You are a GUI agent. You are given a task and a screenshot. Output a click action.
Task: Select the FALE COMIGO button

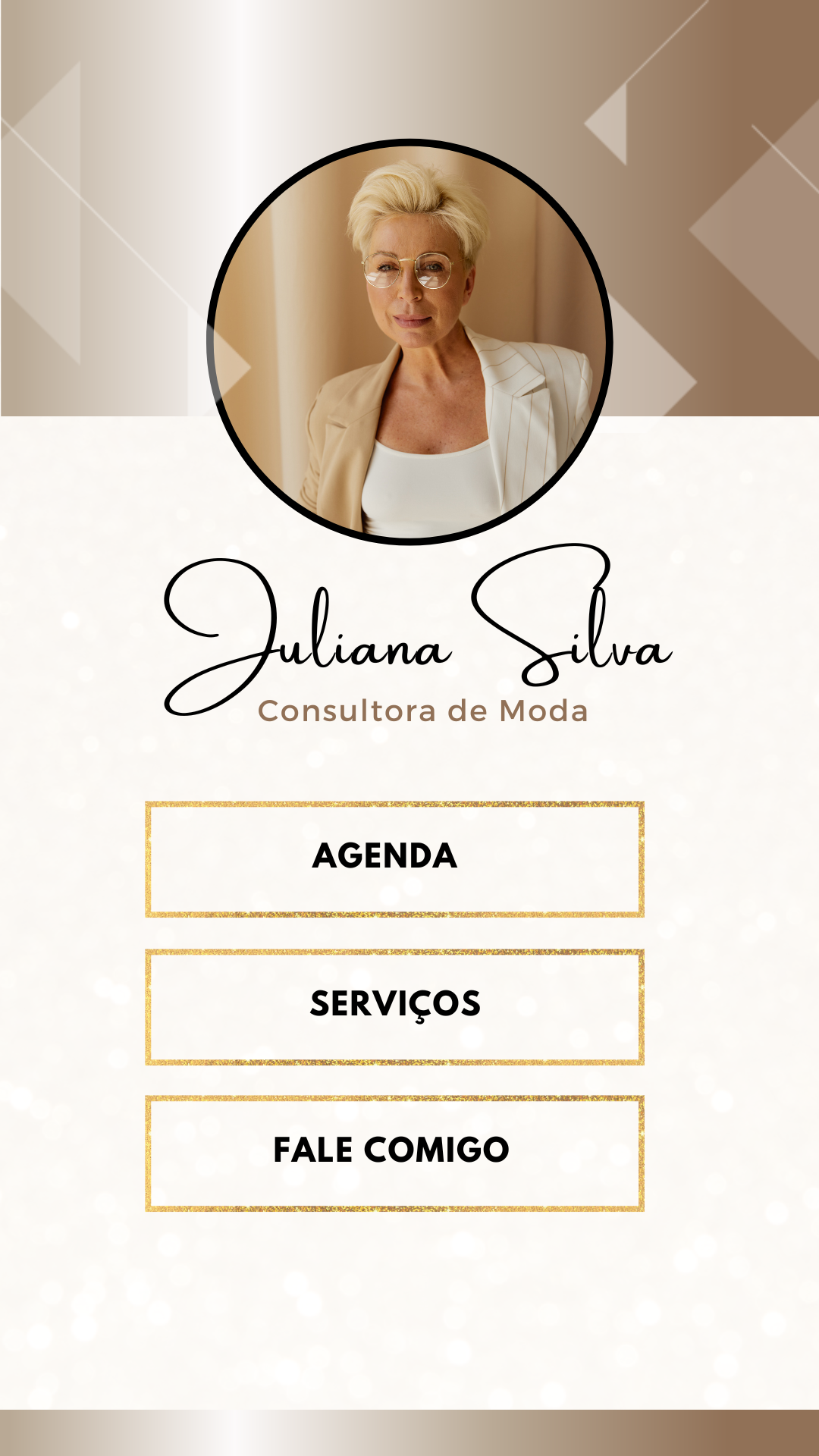pos(394,1152)
